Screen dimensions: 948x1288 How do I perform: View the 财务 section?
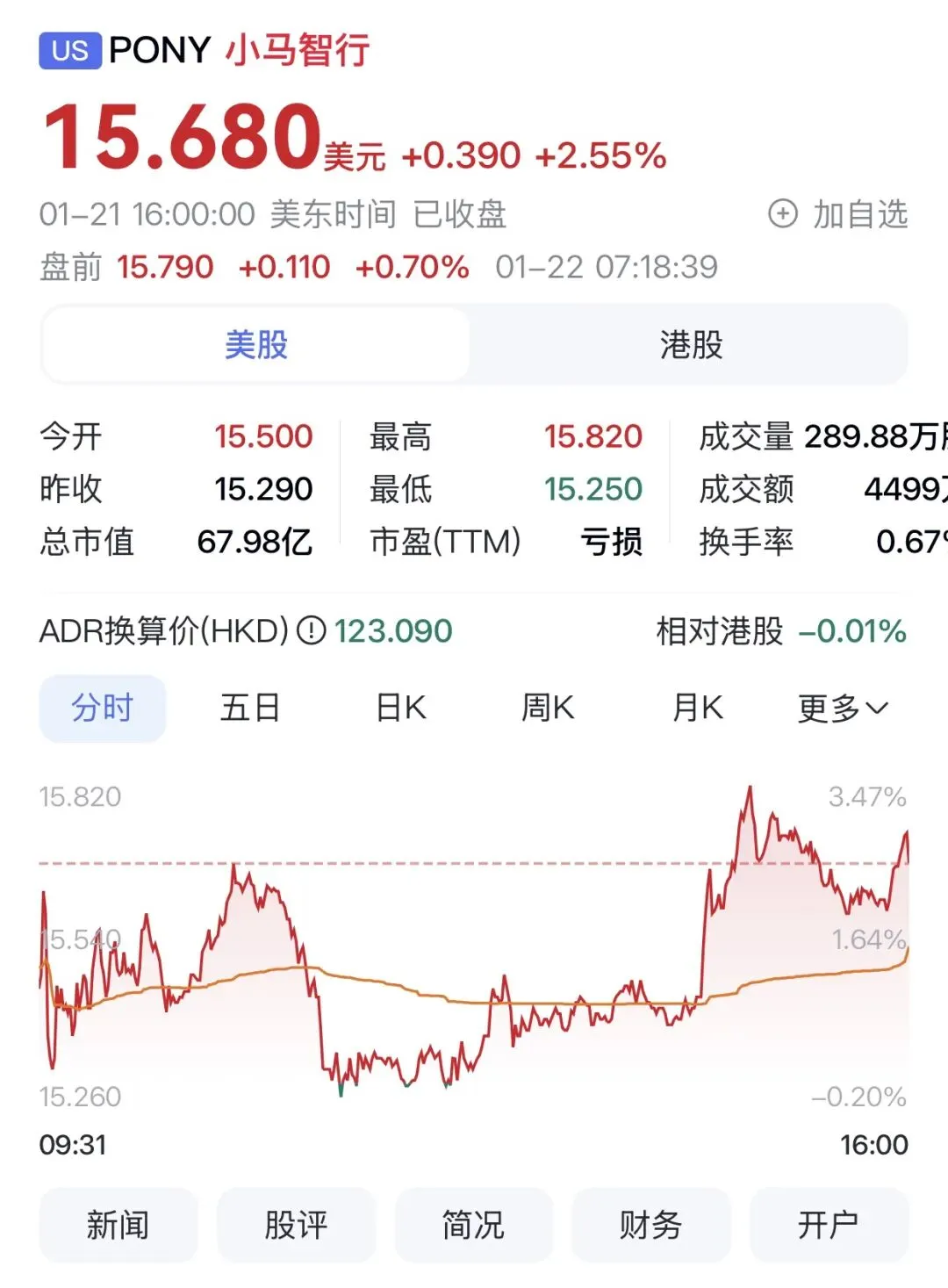click(x=650, y=1225)
